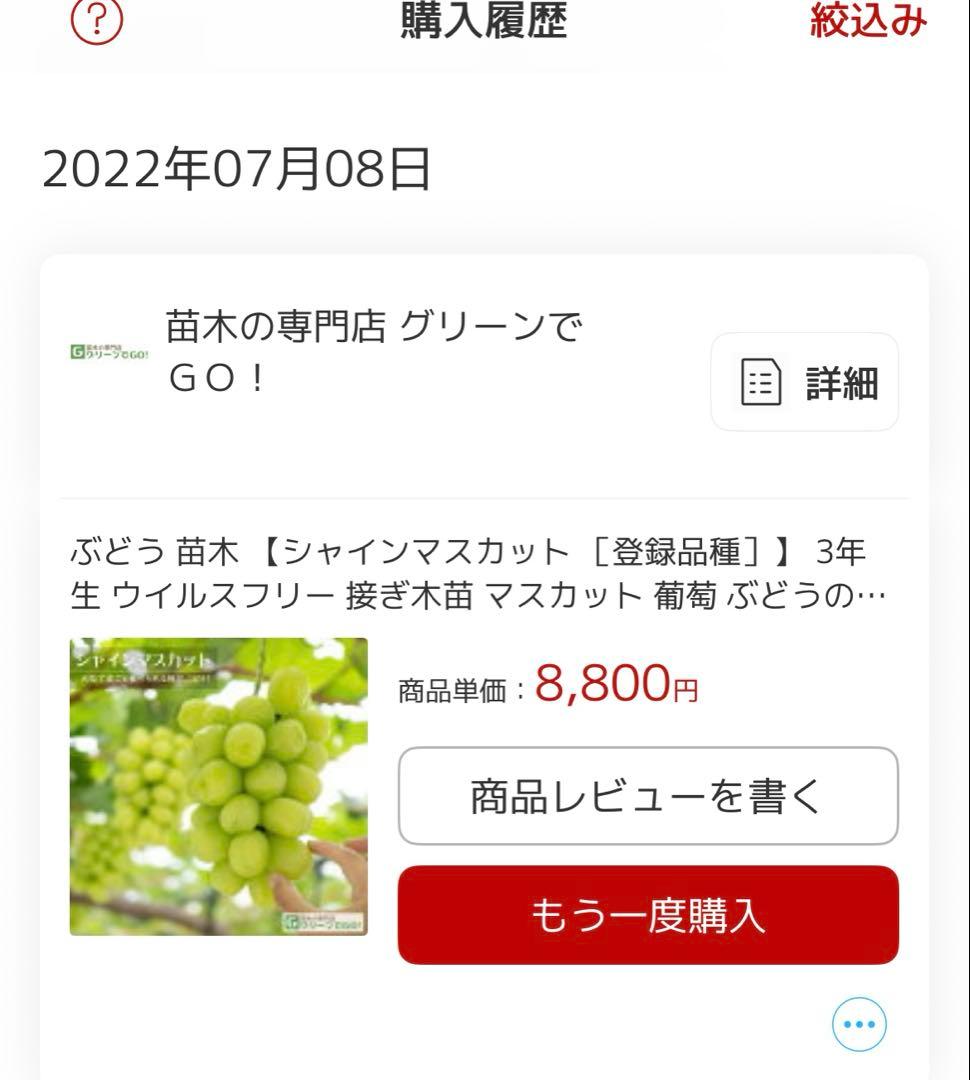The image size is (970, 1080).
Task: View order details via 詳細 button
Action: (x=805, y=382)
